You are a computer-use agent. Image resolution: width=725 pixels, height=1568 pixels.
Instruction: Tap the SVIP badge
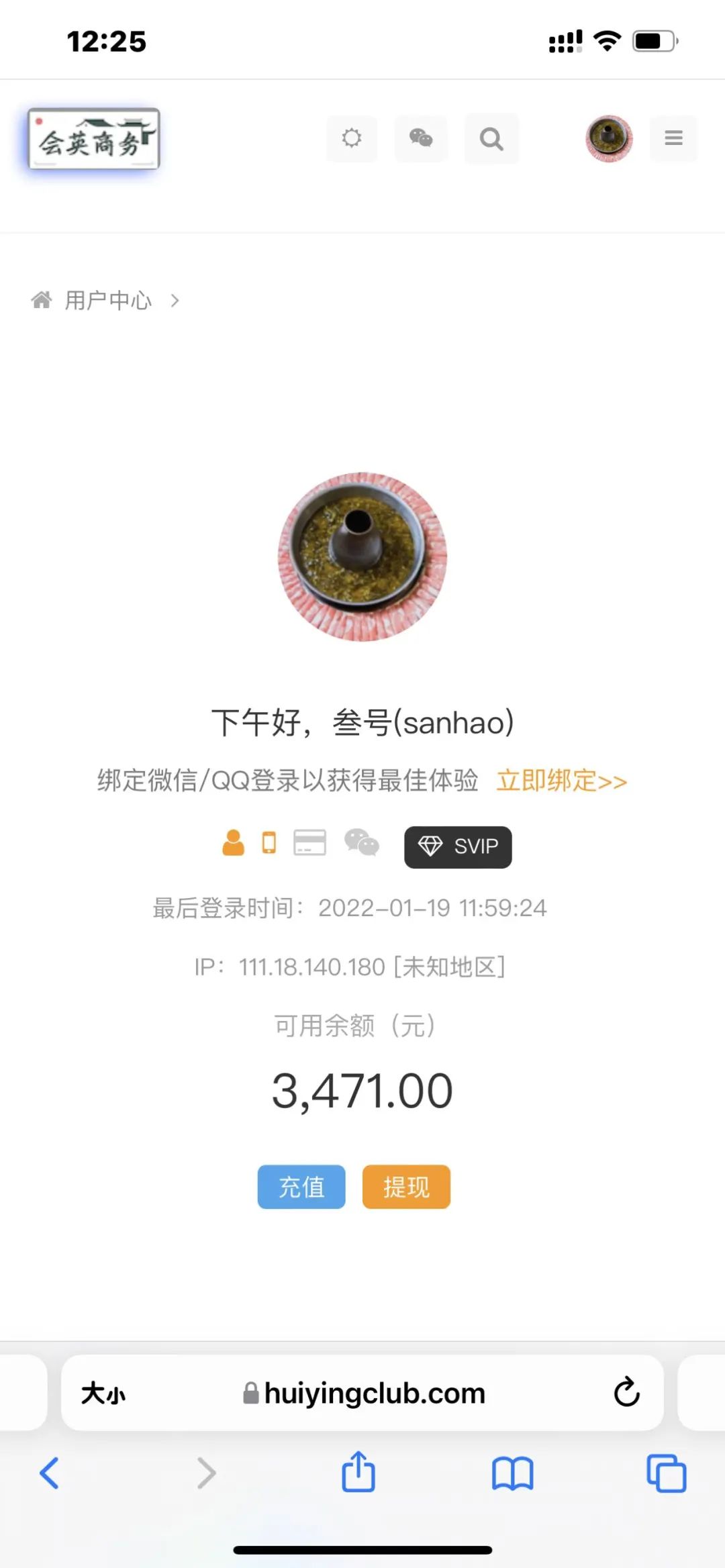[458, 846]
